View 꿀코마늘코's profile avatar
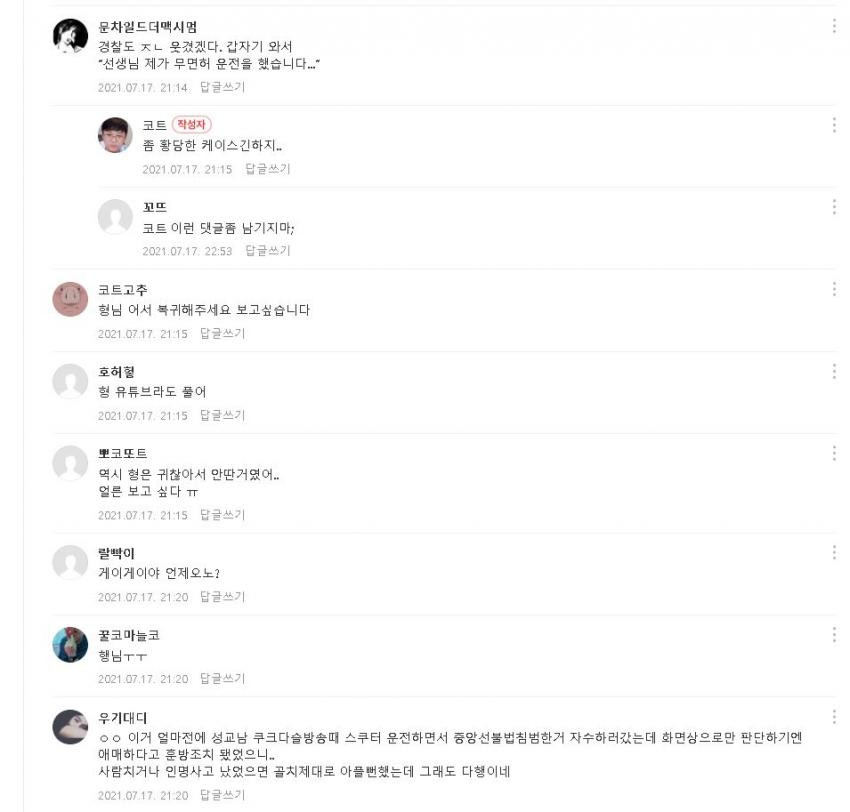The image size is (850, 812). coord(70,645)
